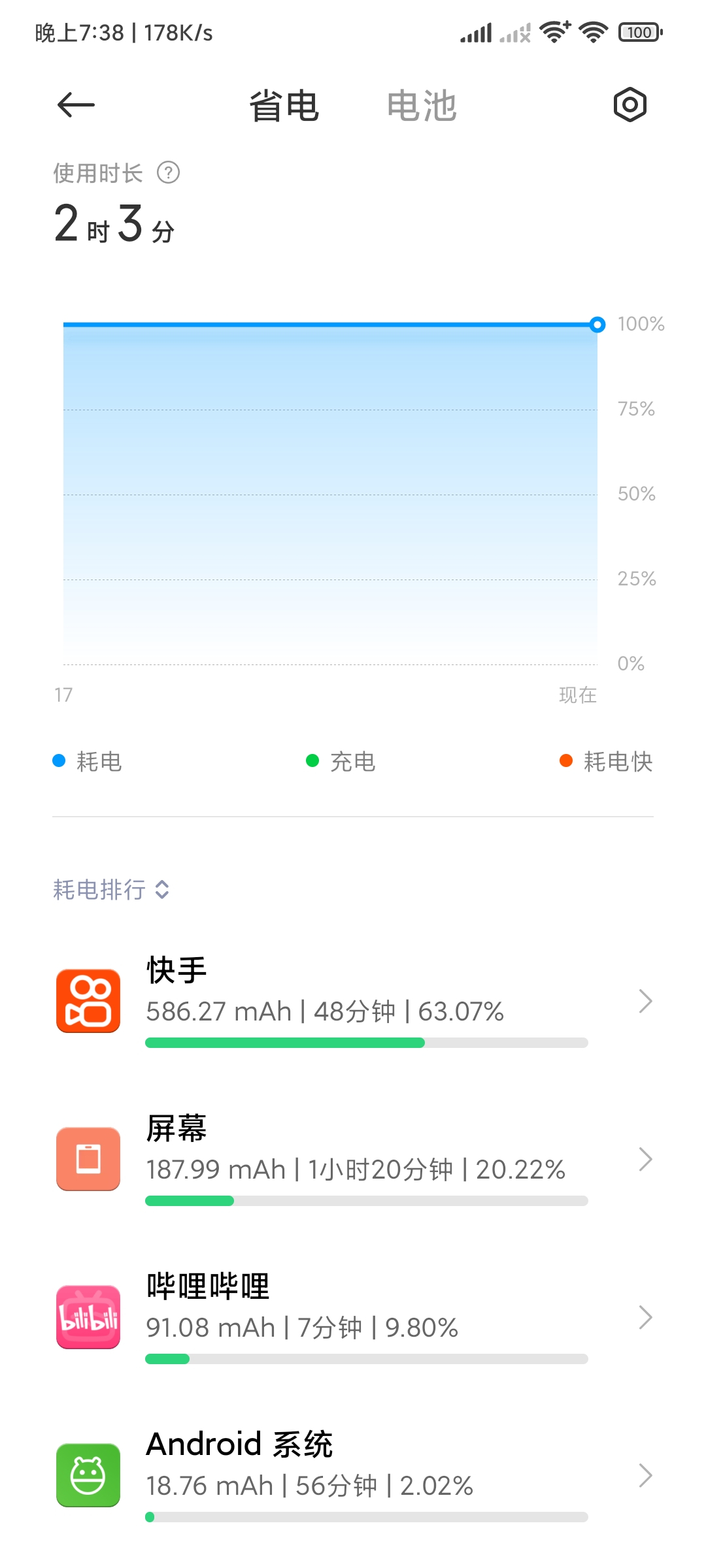The height and width of the screenshot is (1568, 706).
Task: Select the 省电 tab
Action: tap(284, 106)
